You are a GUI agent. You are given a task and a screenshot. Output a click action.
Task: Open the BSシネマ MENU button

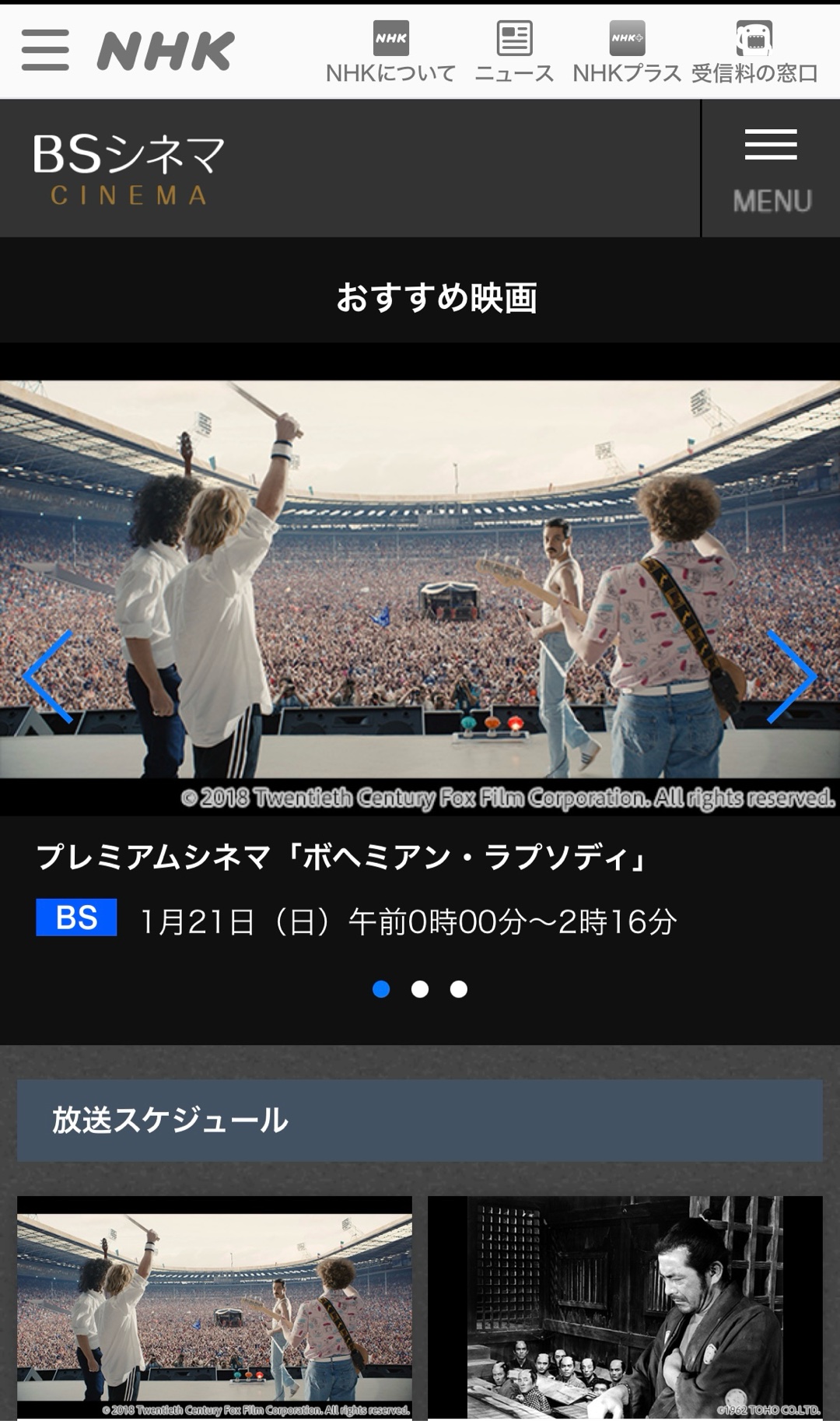click(771, 169)
